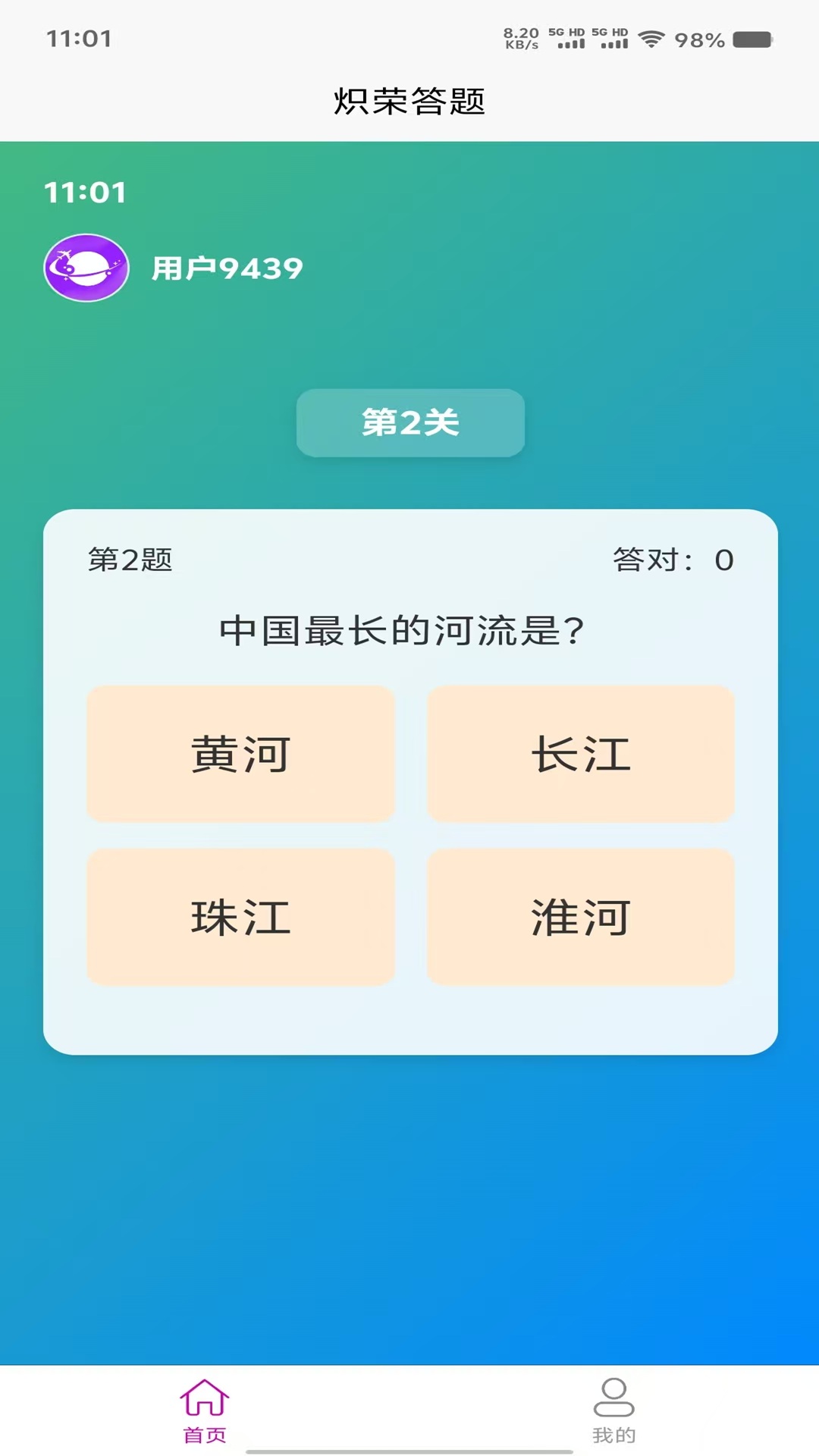Viewport: 819px width, 1456px height.
Task: Click the bottom gesture navigation bar
Action: [409, 1451]
